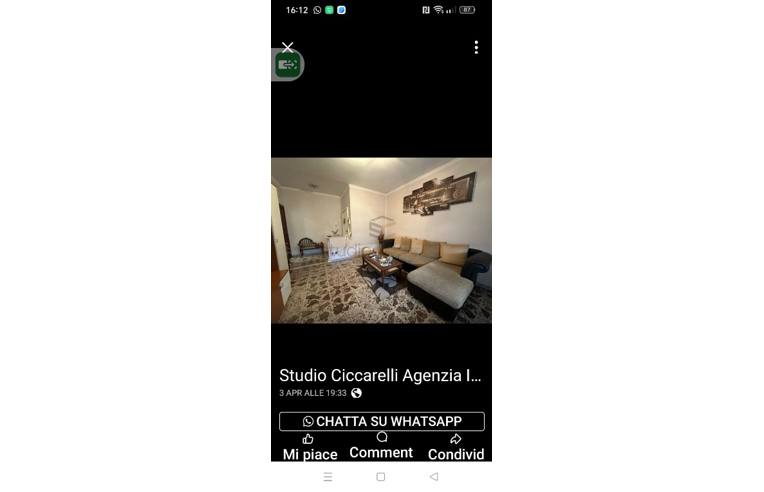This screenshot has height=492, width=764.
Task: Go to the system home screen
Action: (x=380, y=477)
